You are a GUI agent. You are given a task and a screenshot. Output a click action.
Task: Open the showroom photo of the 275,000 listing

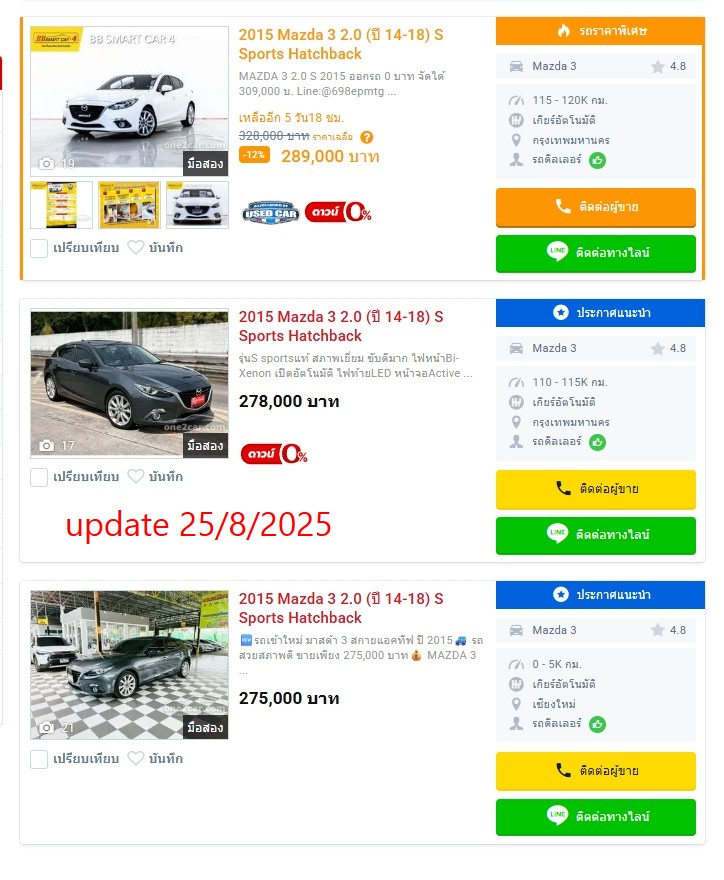(x=129, y=665)
